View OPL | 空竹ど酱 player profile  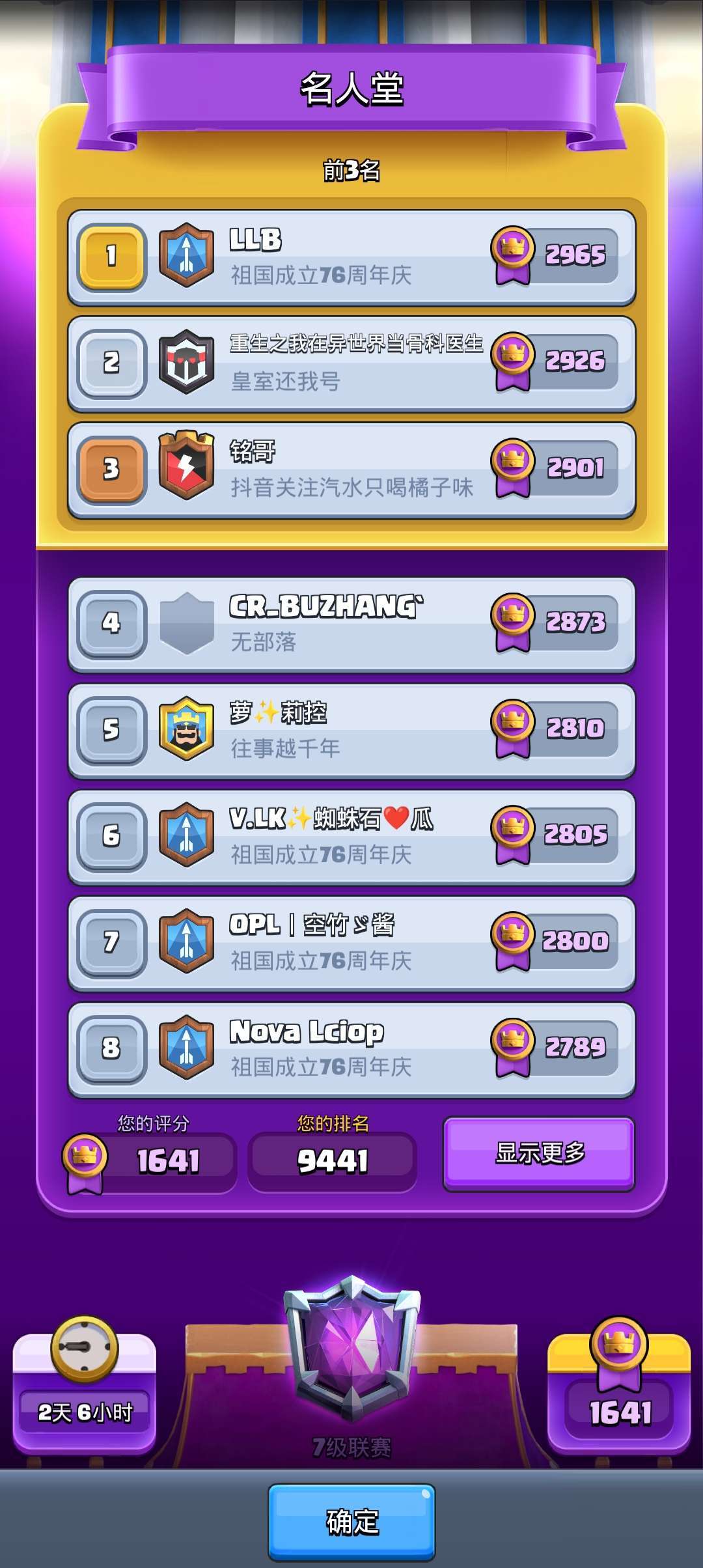[351, 942]
